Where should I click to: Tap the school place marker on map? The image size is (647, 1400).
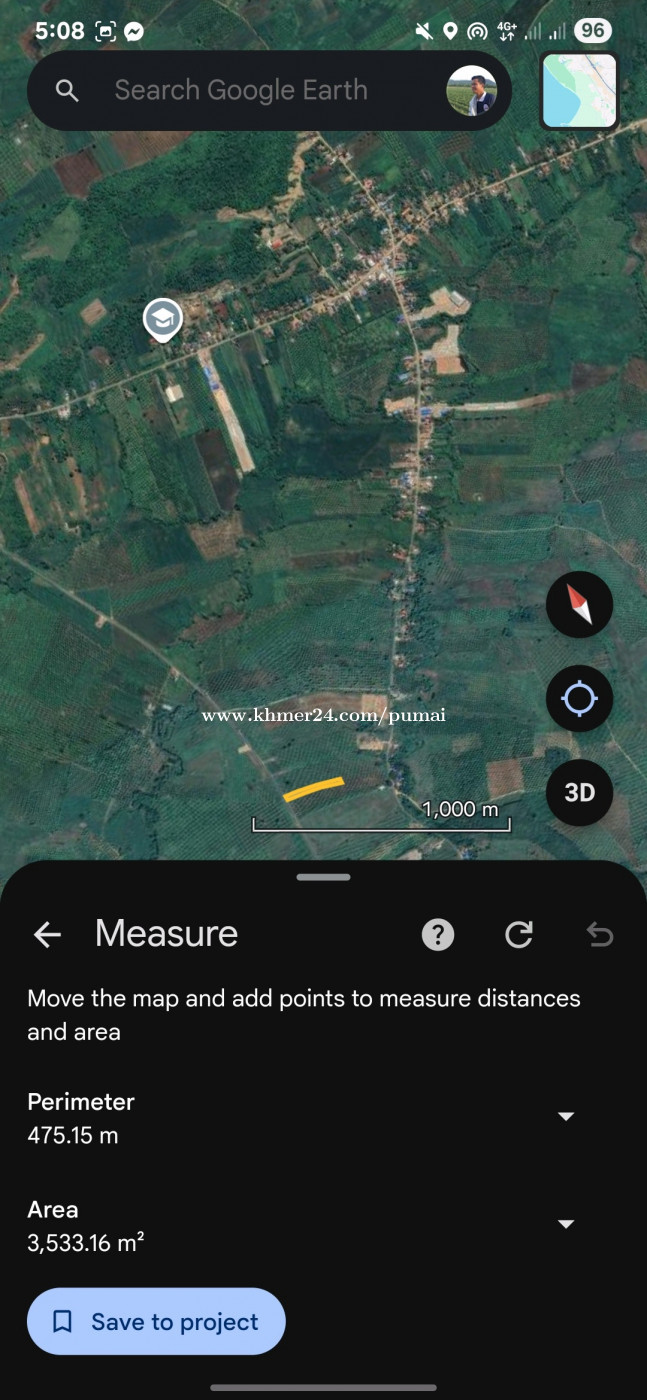(162, 320)
